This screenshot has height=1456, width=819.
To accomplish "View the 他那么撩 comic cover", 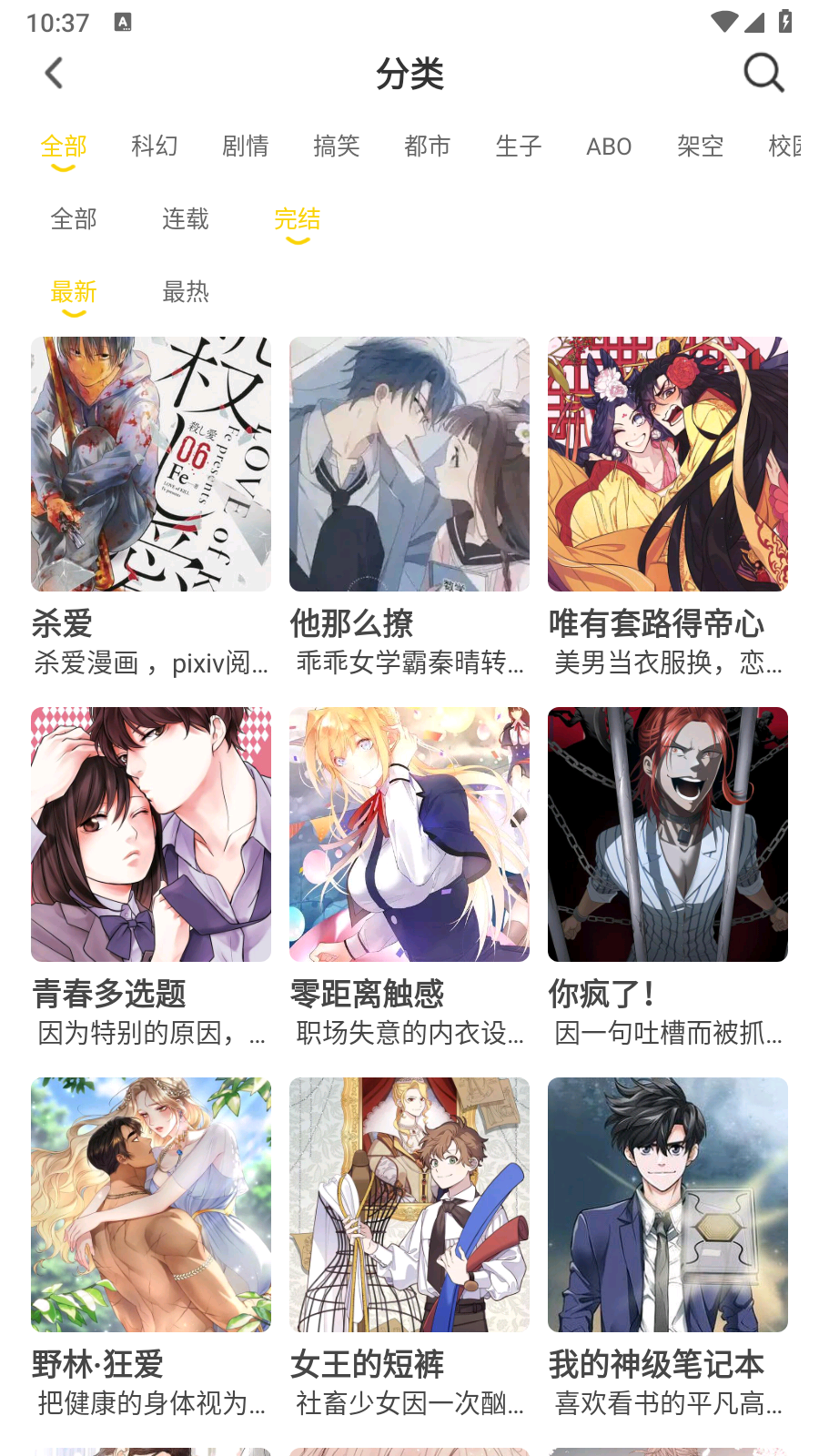I will (409, 464).
